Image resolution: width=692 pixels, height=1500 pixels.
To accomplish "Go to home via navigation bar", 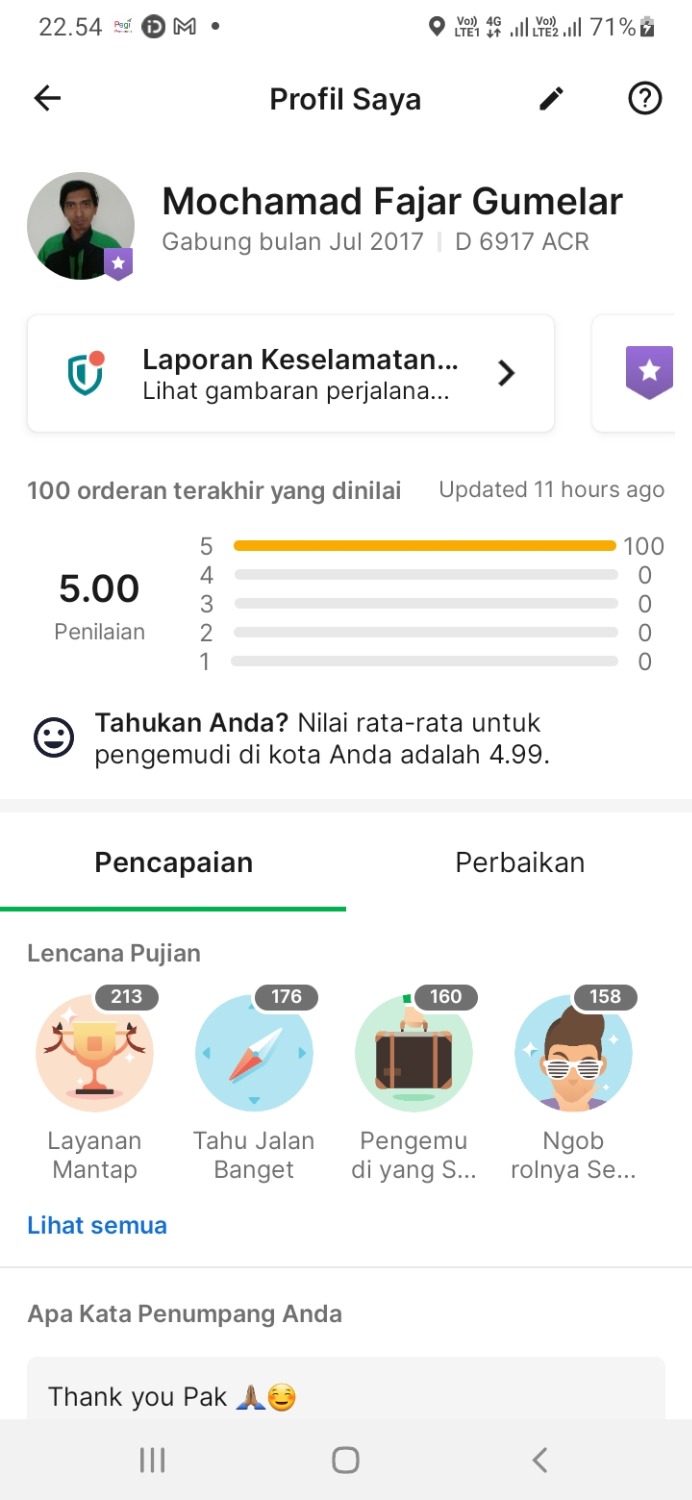I will coord(345,1460).
